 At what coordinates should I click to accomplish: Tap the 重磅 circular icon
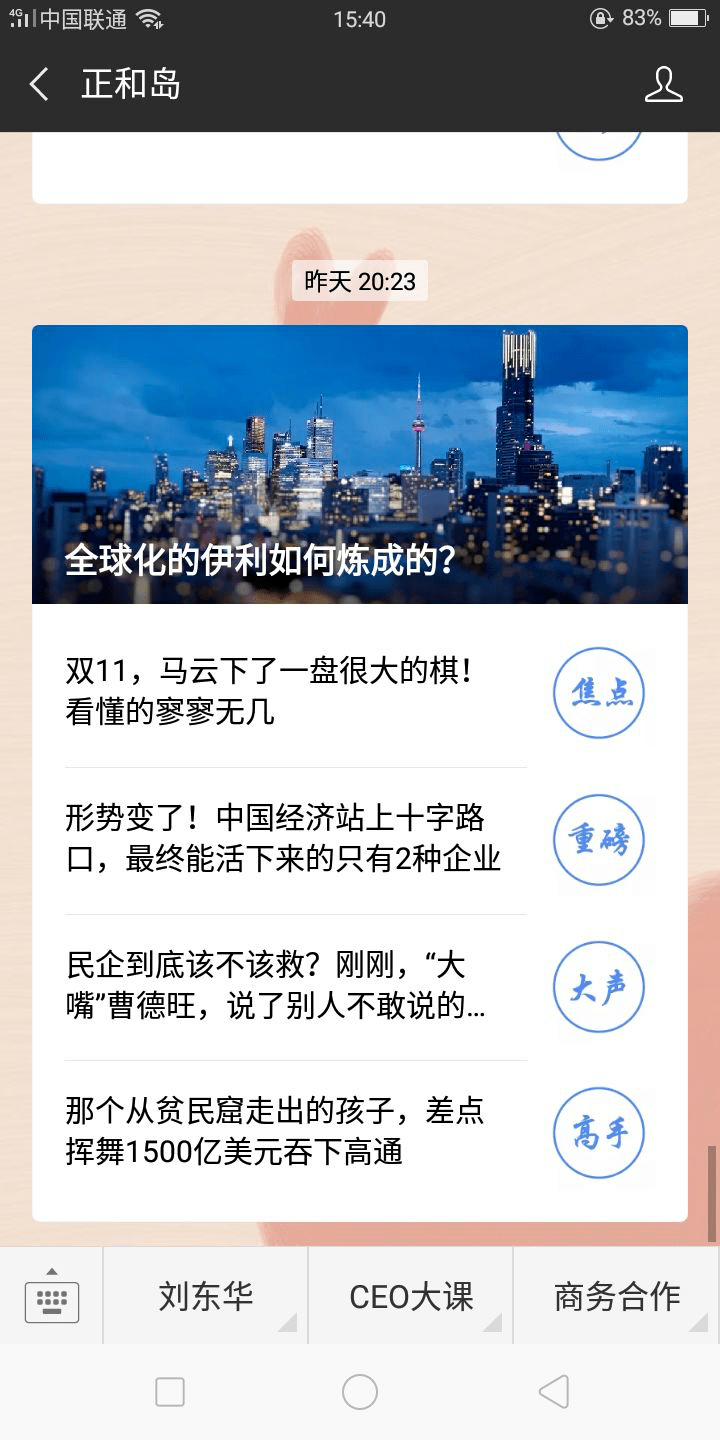pos(599,840)
